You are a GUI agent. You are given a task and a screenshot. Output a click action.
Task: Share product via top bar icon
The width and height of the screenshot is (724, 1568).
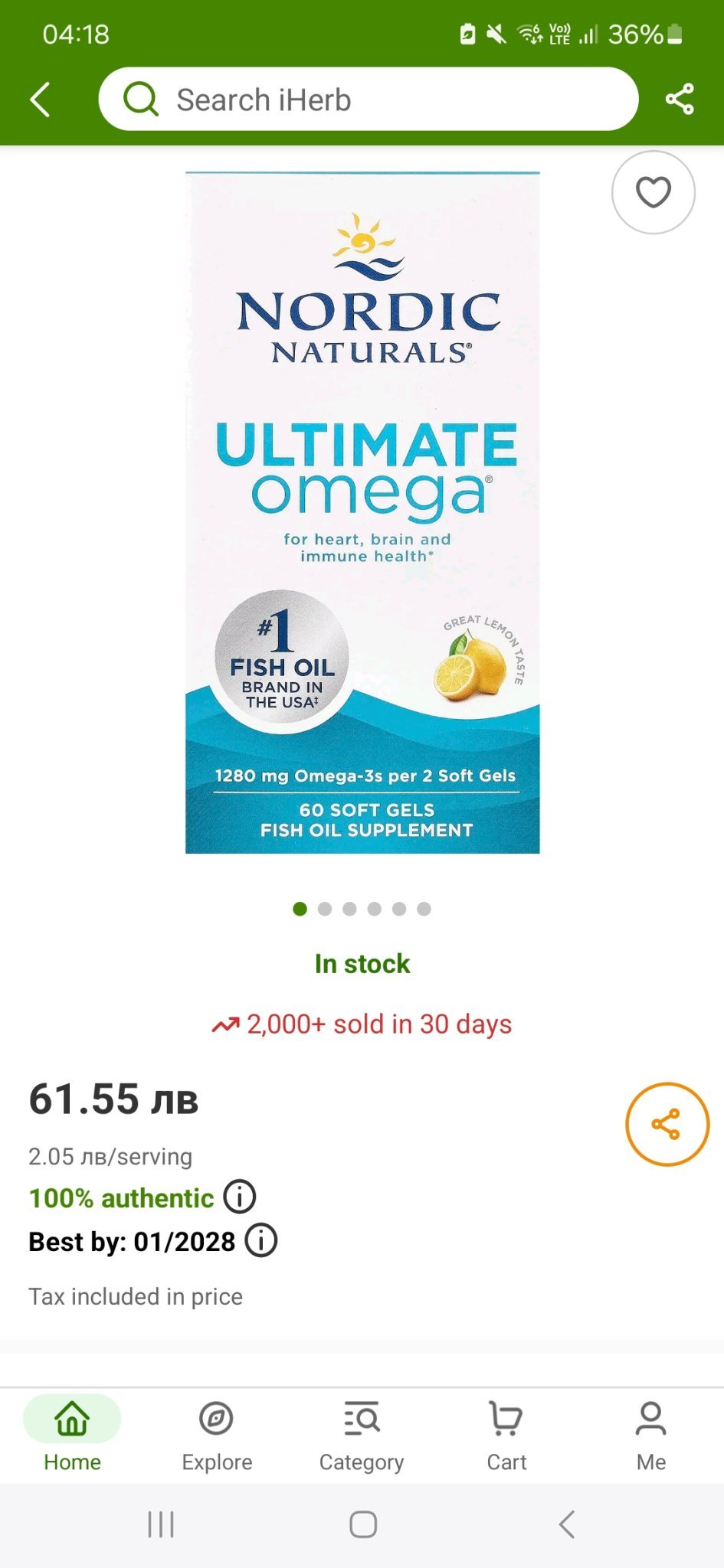[680, 100]
